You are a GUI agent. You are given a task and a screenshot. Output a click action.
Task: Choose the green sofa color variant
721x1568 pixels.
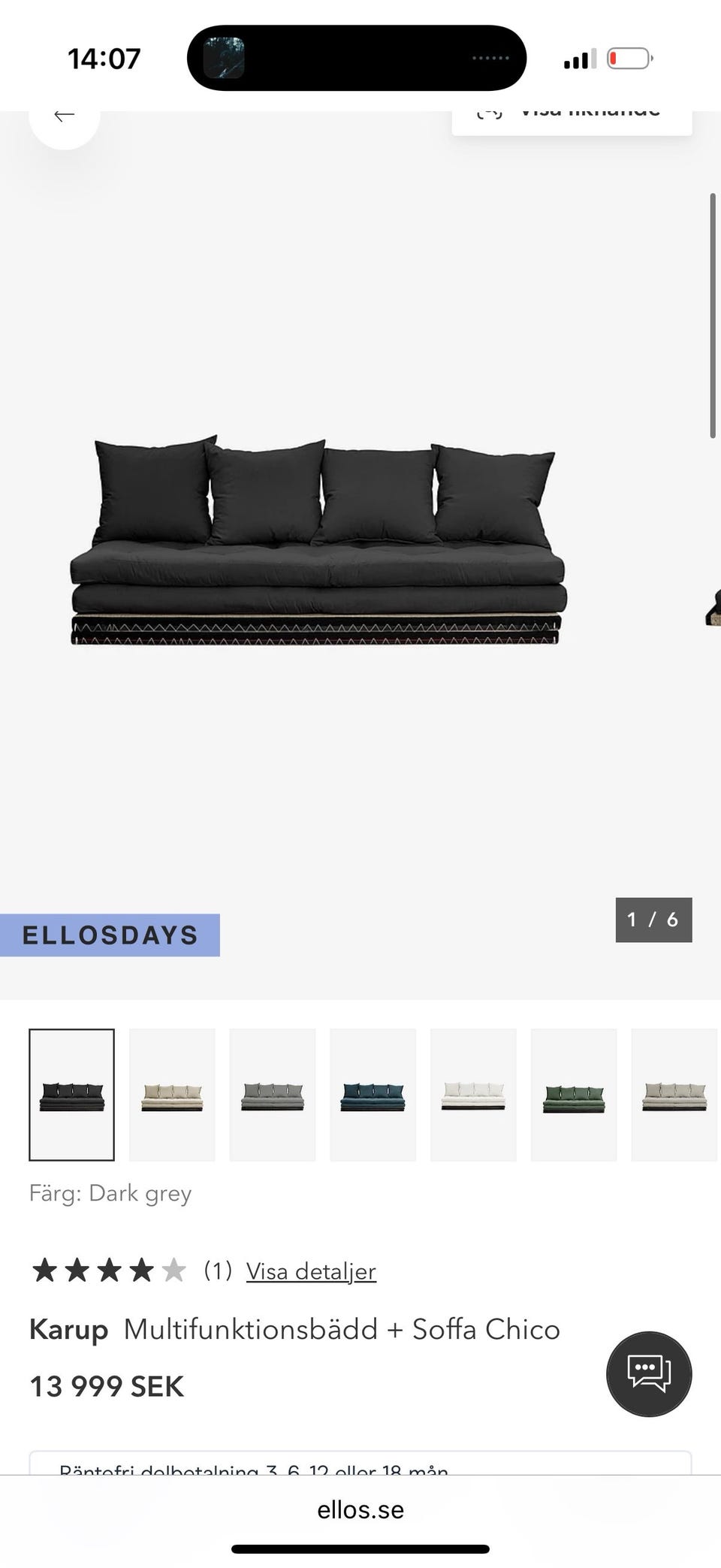(574, 1095)
